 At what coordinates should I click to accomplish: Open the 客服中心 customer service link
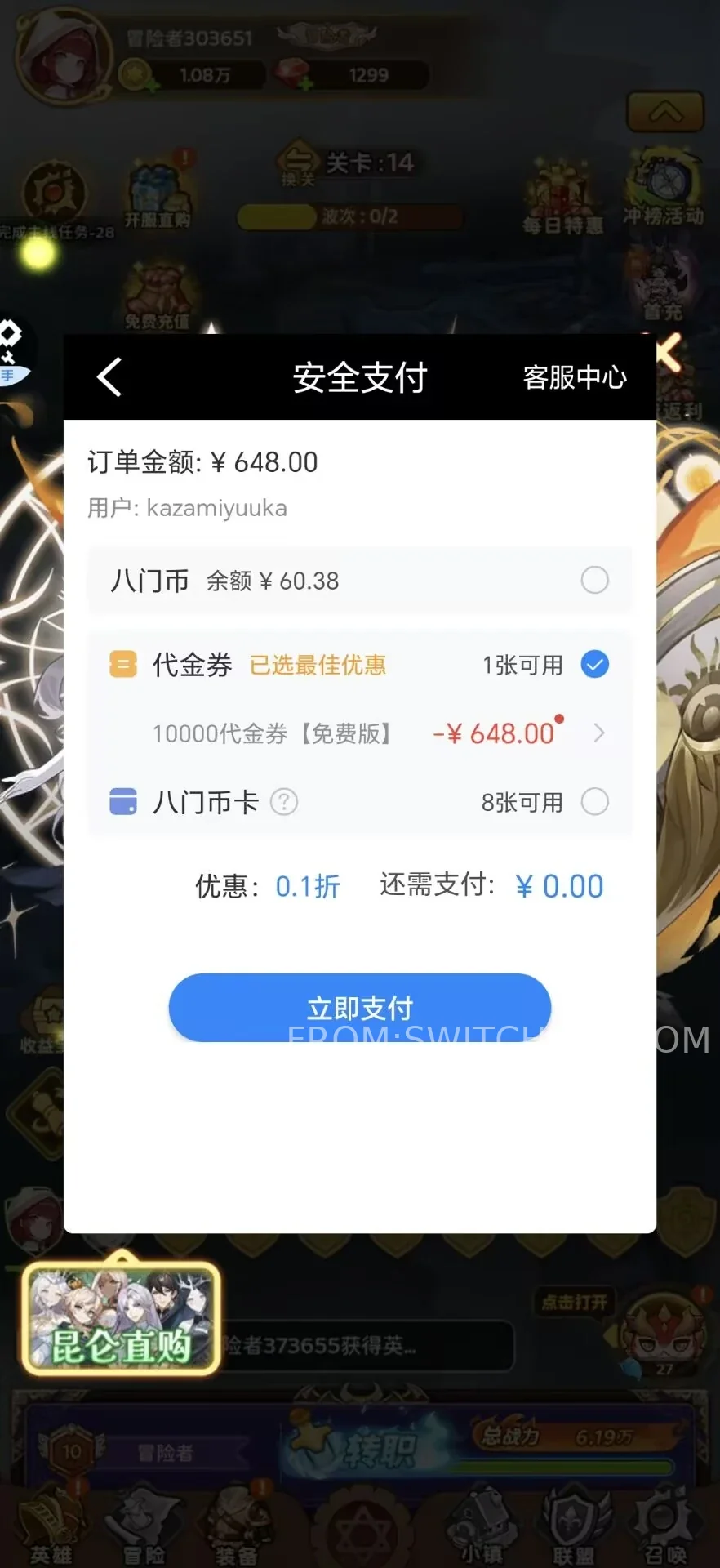pyautogui.click(x=575, y=377)
